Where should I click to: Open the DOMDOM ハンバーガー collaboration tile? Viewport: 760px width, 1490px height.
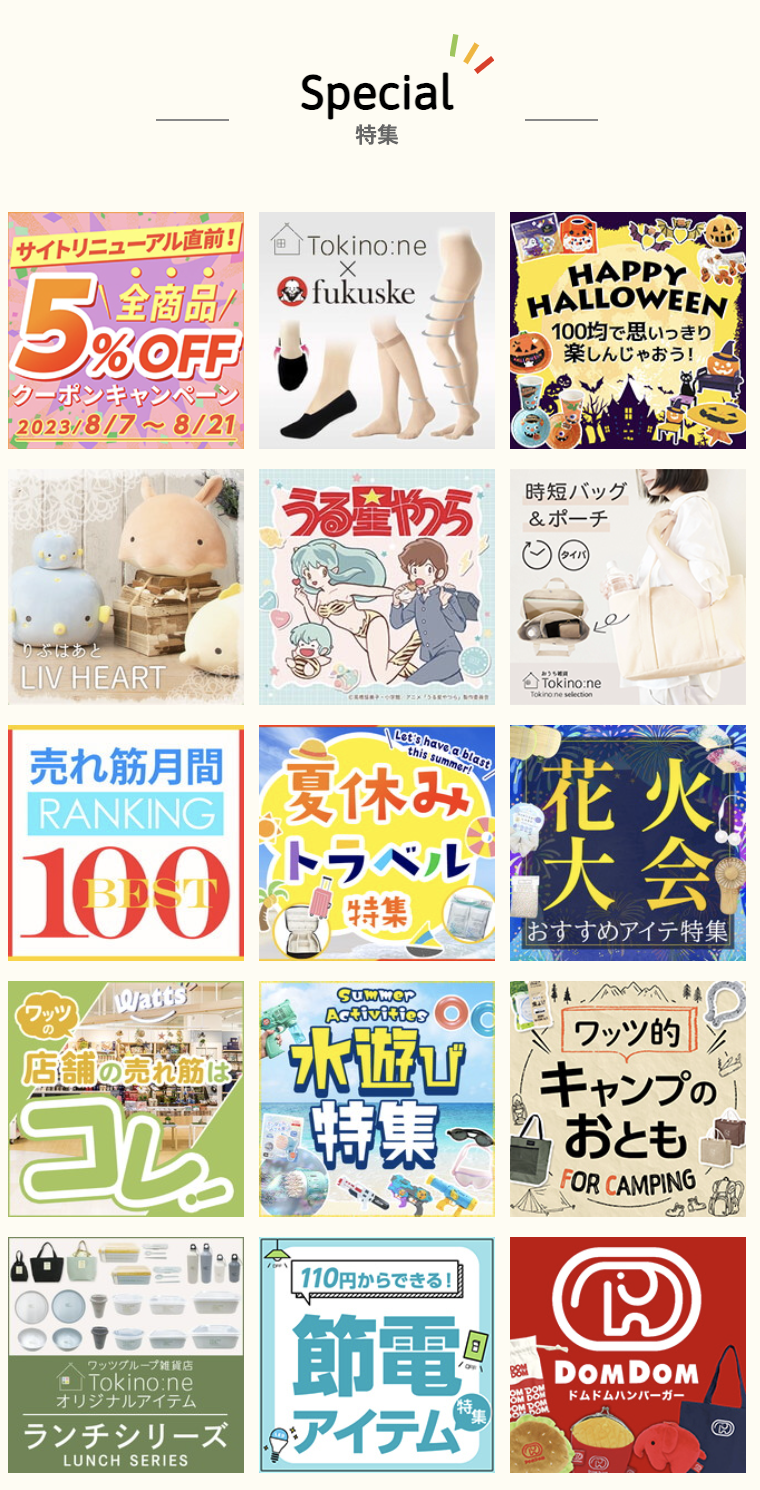(627, 1355)
